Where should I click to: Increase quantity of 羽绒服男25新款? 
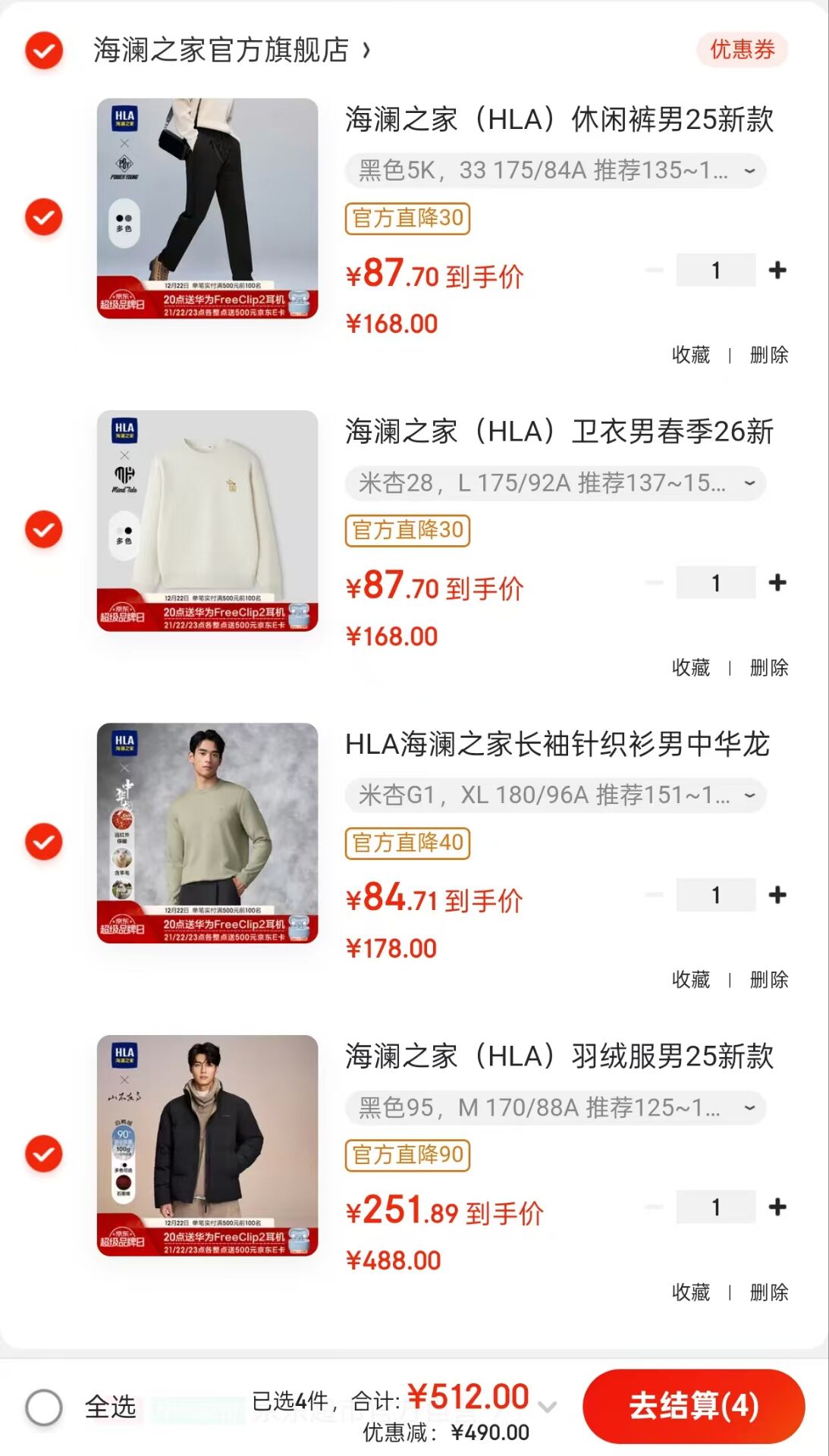[777, 1207]
